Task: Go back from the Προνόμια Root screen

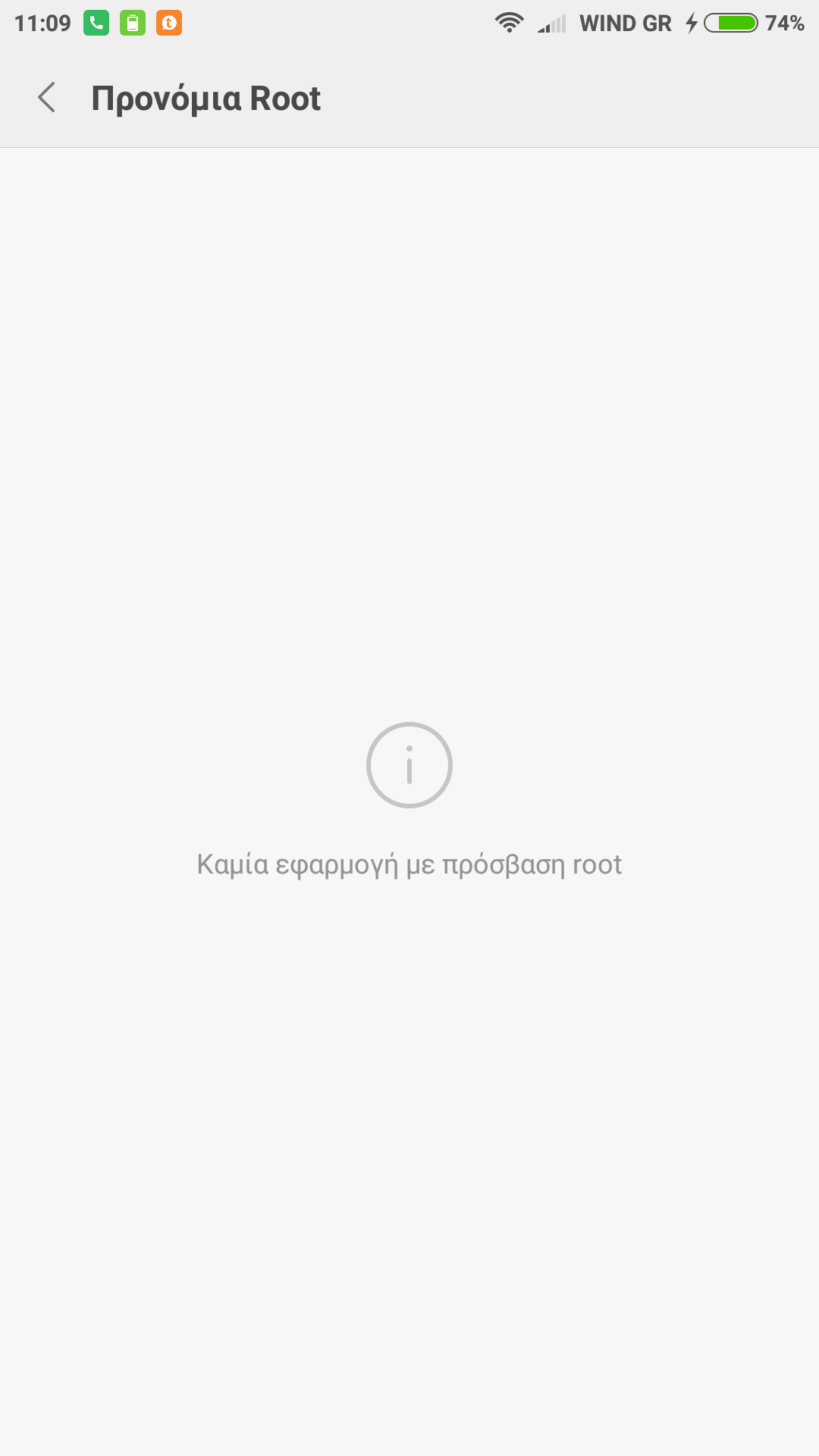Action: (47, 98)
